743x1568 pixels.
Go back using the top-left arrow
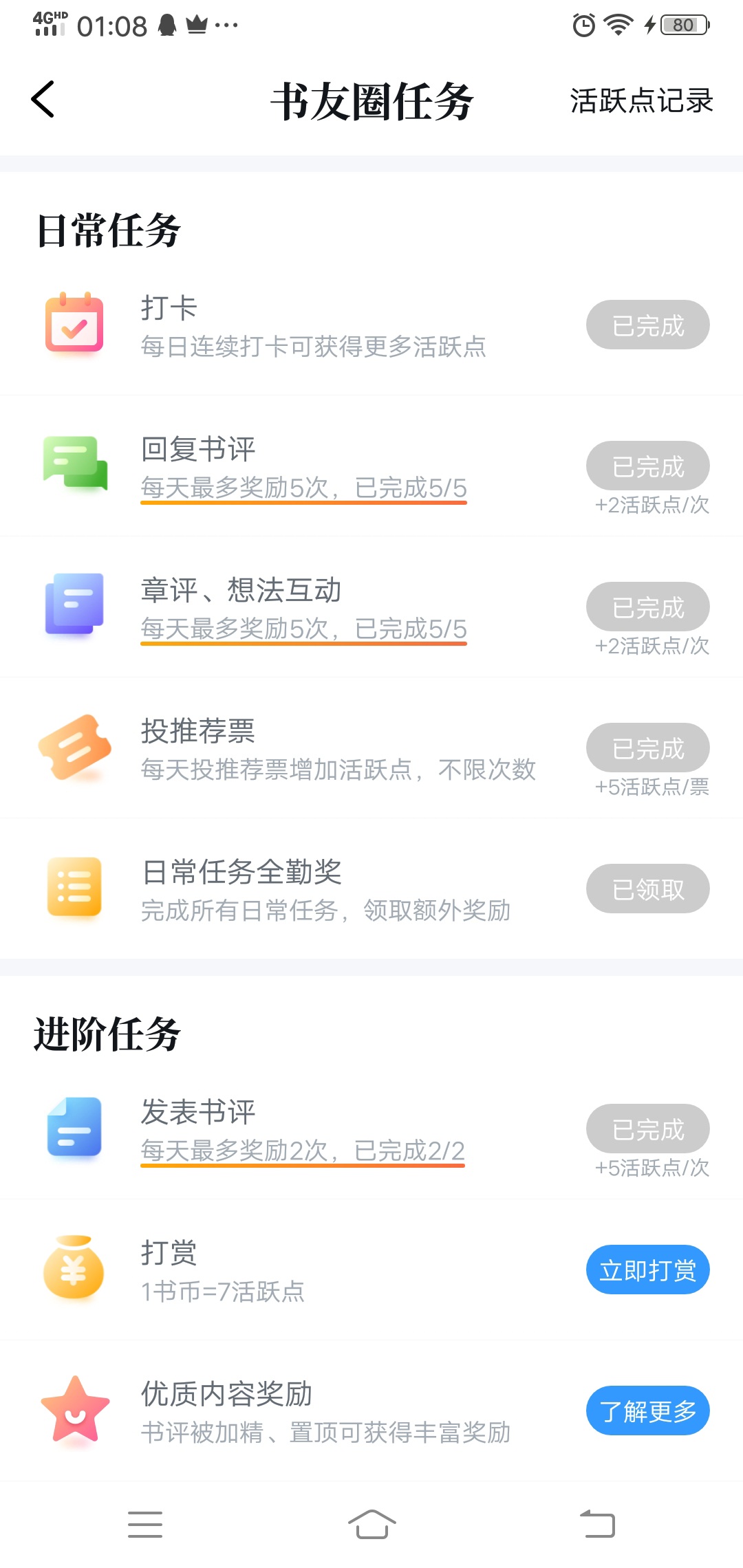coord(43,100)
